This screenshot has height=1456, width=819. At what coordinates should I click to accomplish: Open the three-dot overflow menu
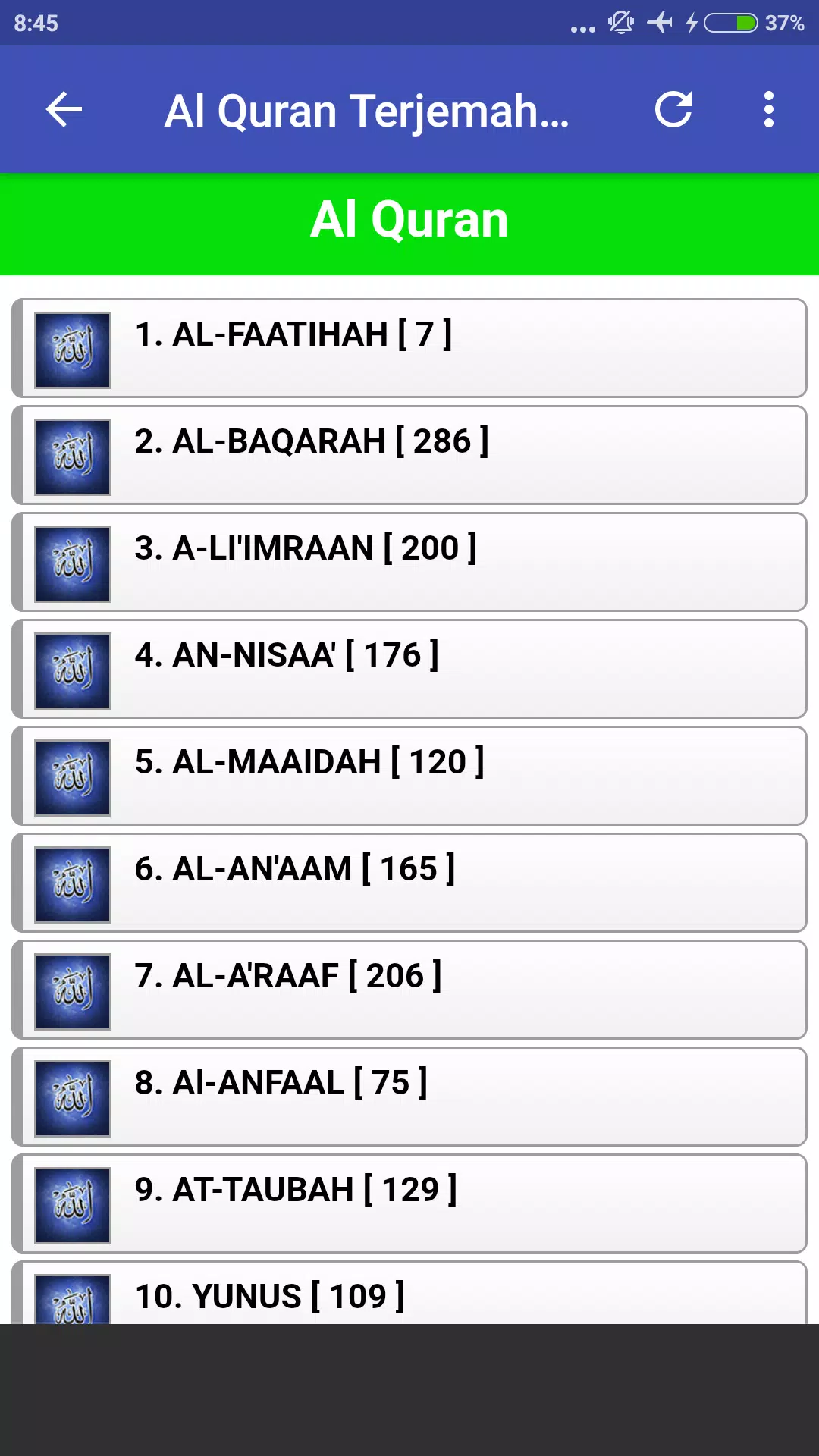[769, 110]
